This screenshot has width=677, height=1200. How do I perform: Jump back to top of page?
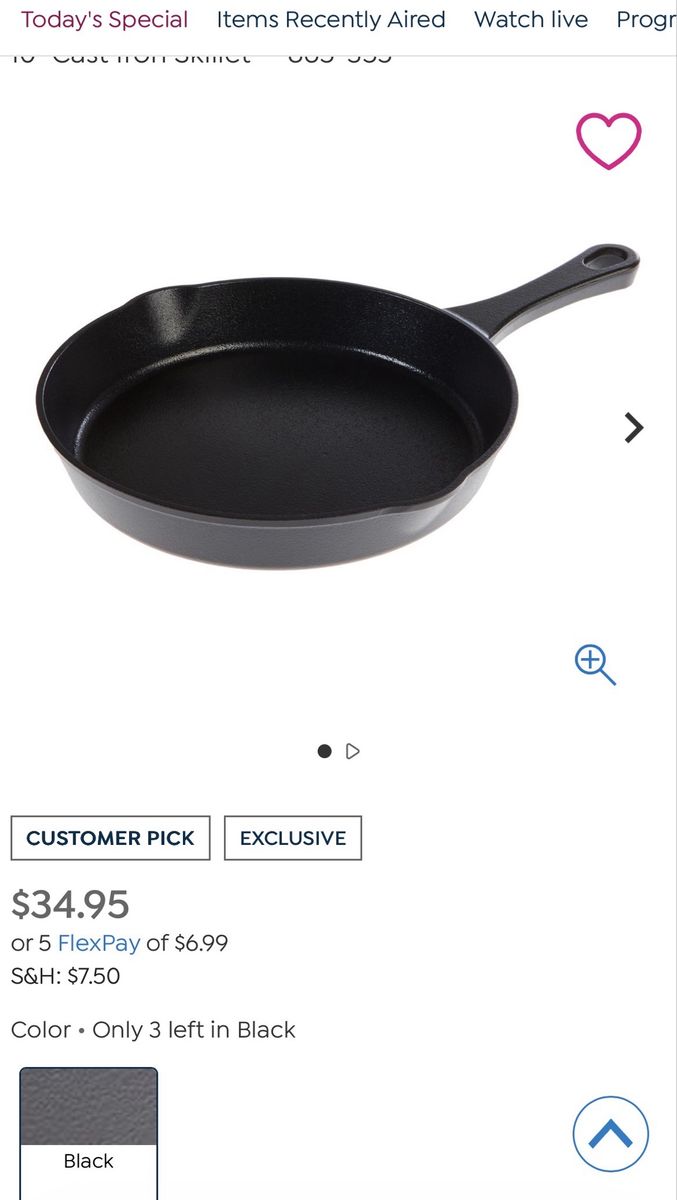(611, 1134)
